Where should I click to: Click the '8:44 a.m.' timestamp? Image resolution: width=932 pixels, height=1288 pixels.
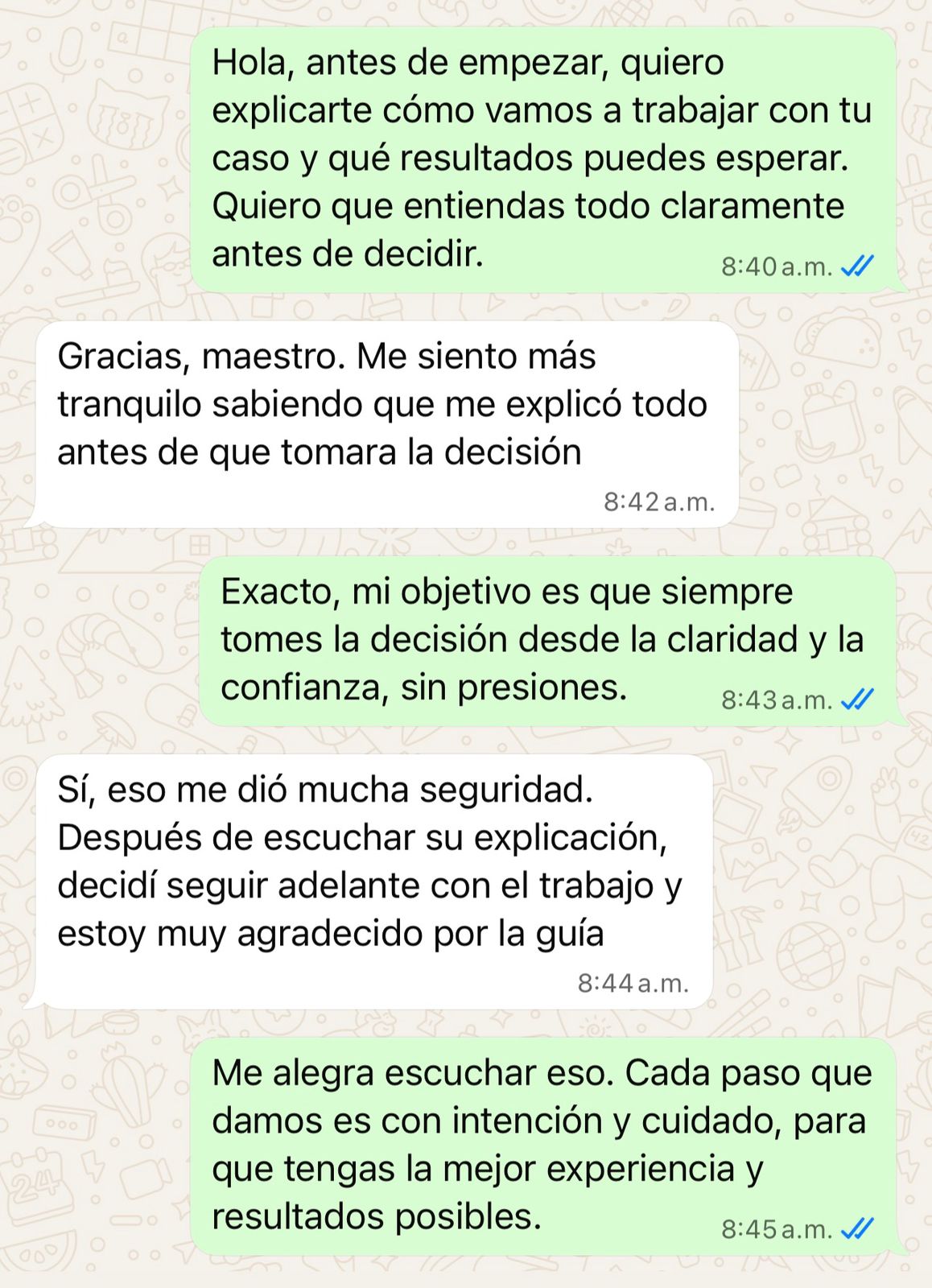tap(633, 982)
